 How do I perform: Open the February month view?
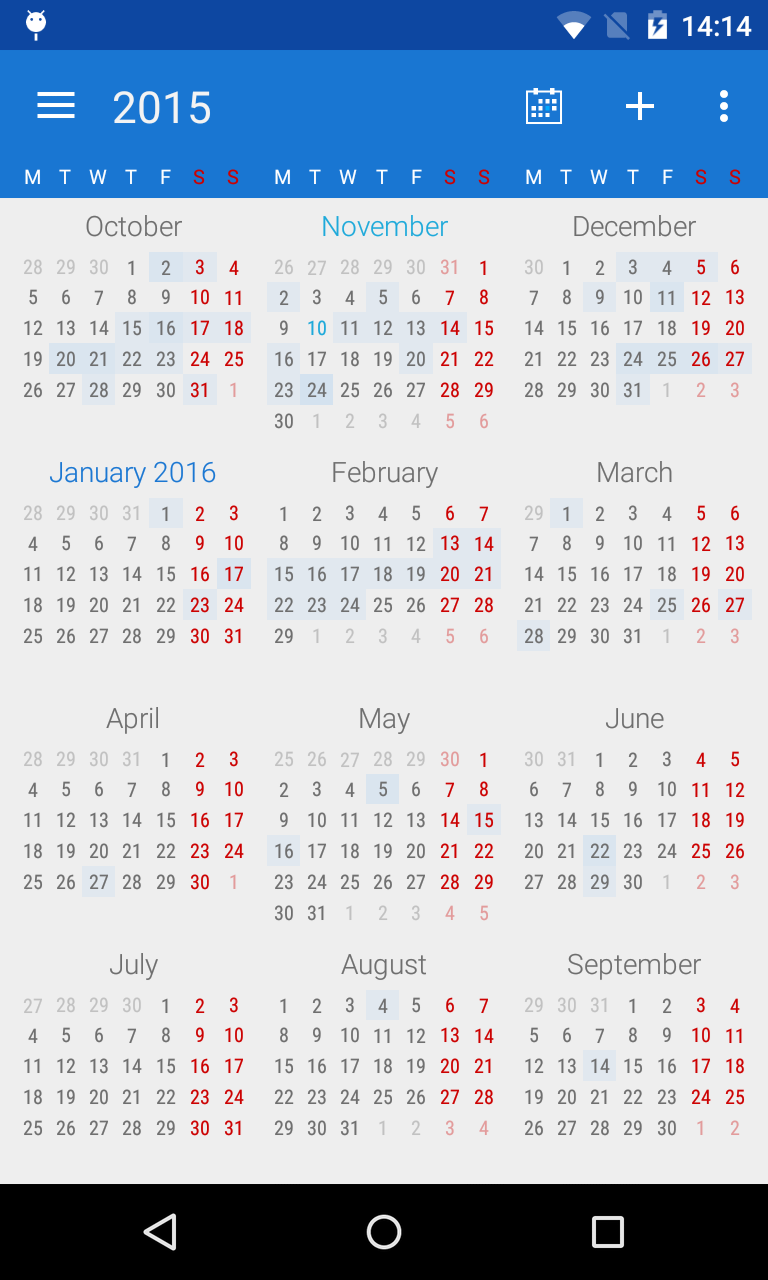384,473
